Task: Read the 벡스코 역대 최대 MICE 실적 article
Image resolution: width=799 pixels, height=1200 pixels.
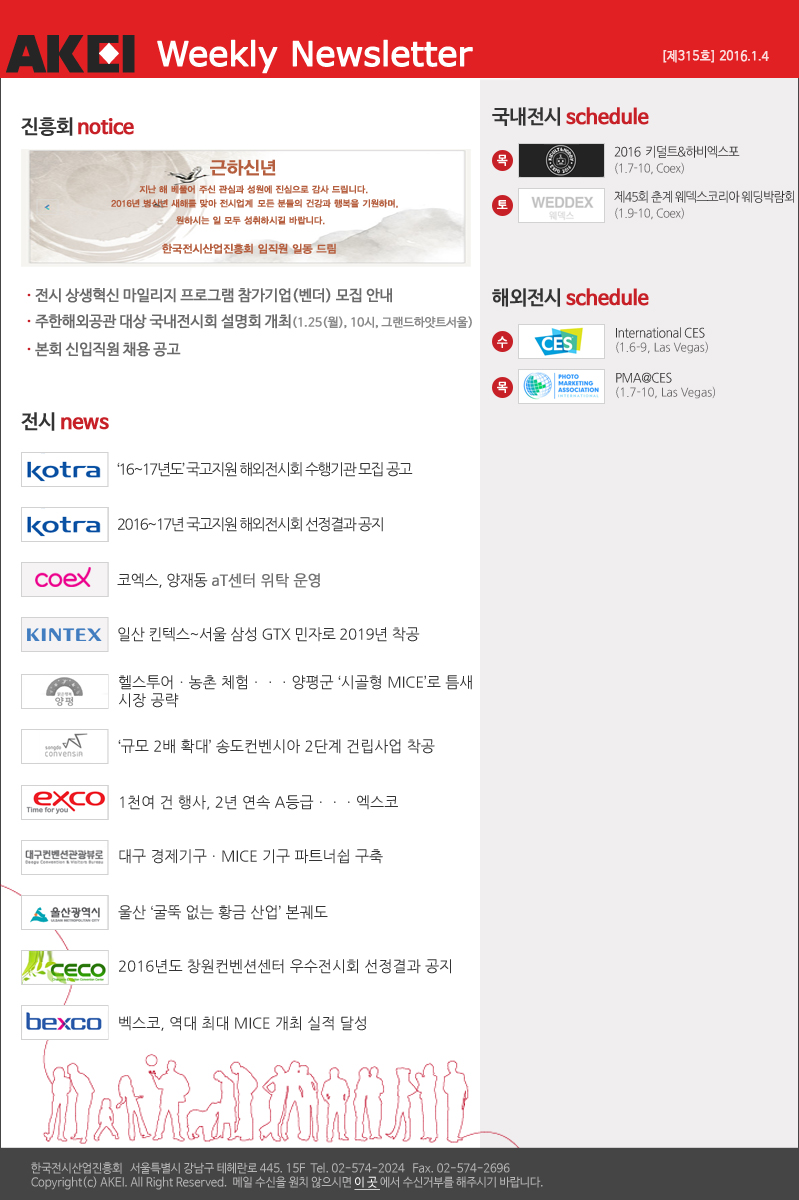Action: (x=242, y=1022)
